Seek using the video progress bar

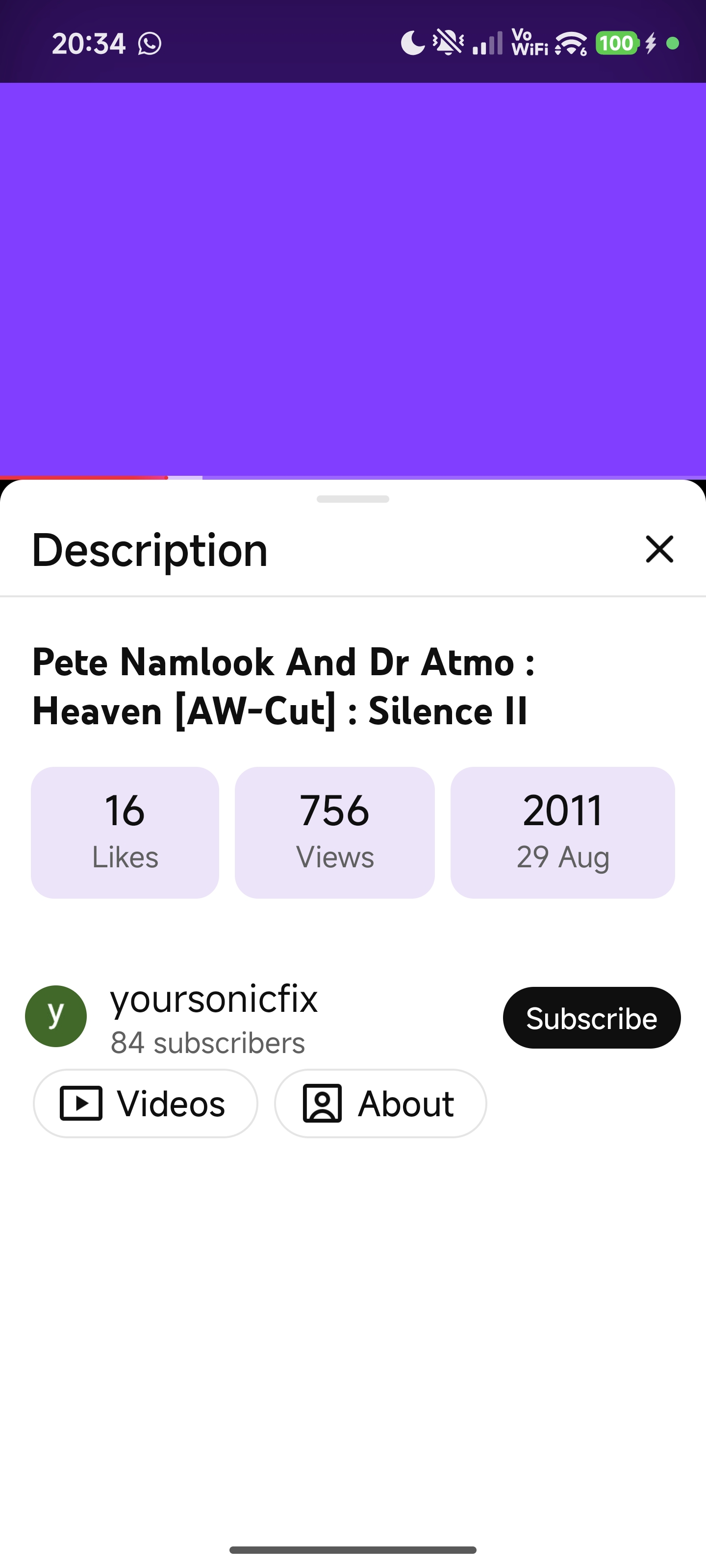pyautogui.click(x=353, y=478)
